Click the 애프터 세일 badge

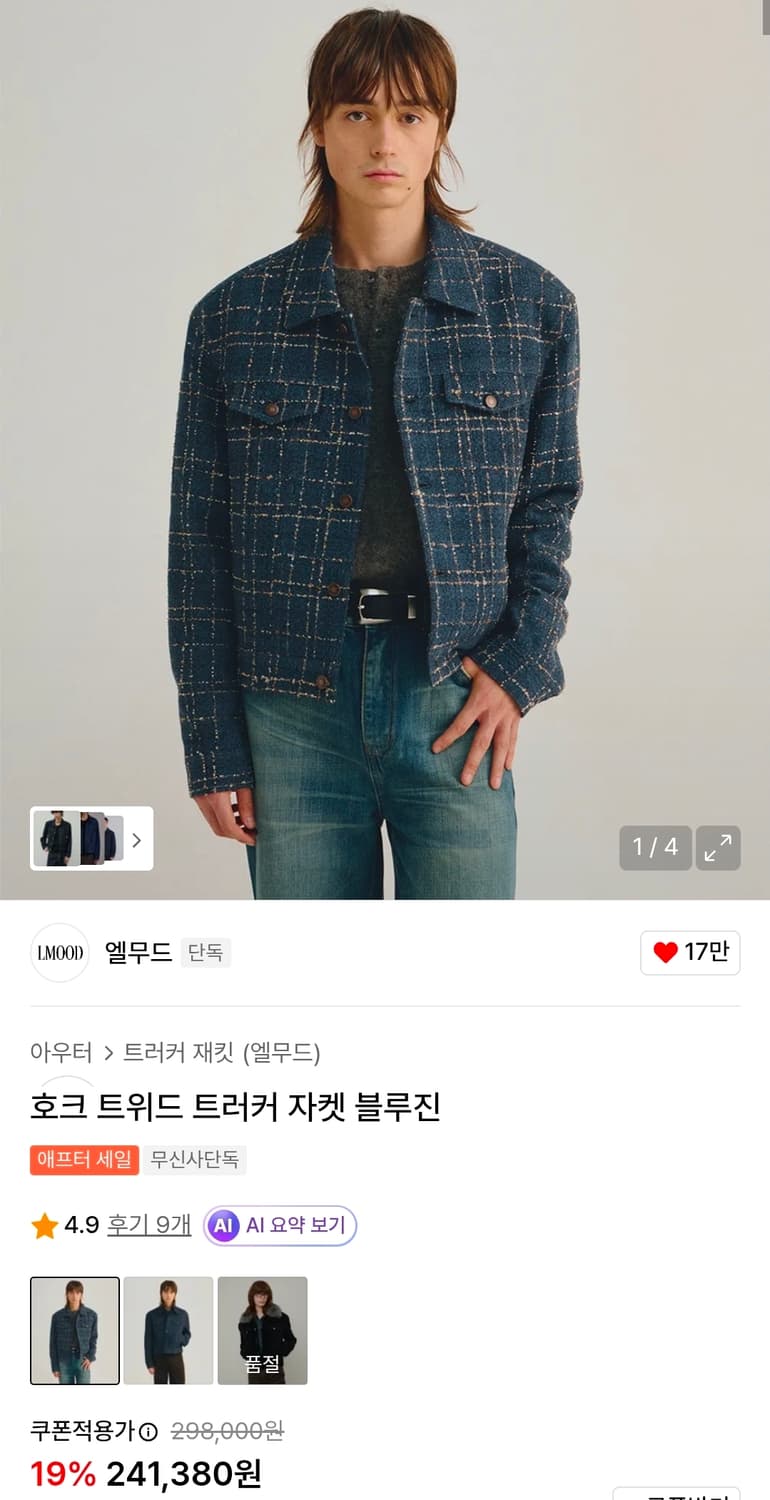point(84,1160)
